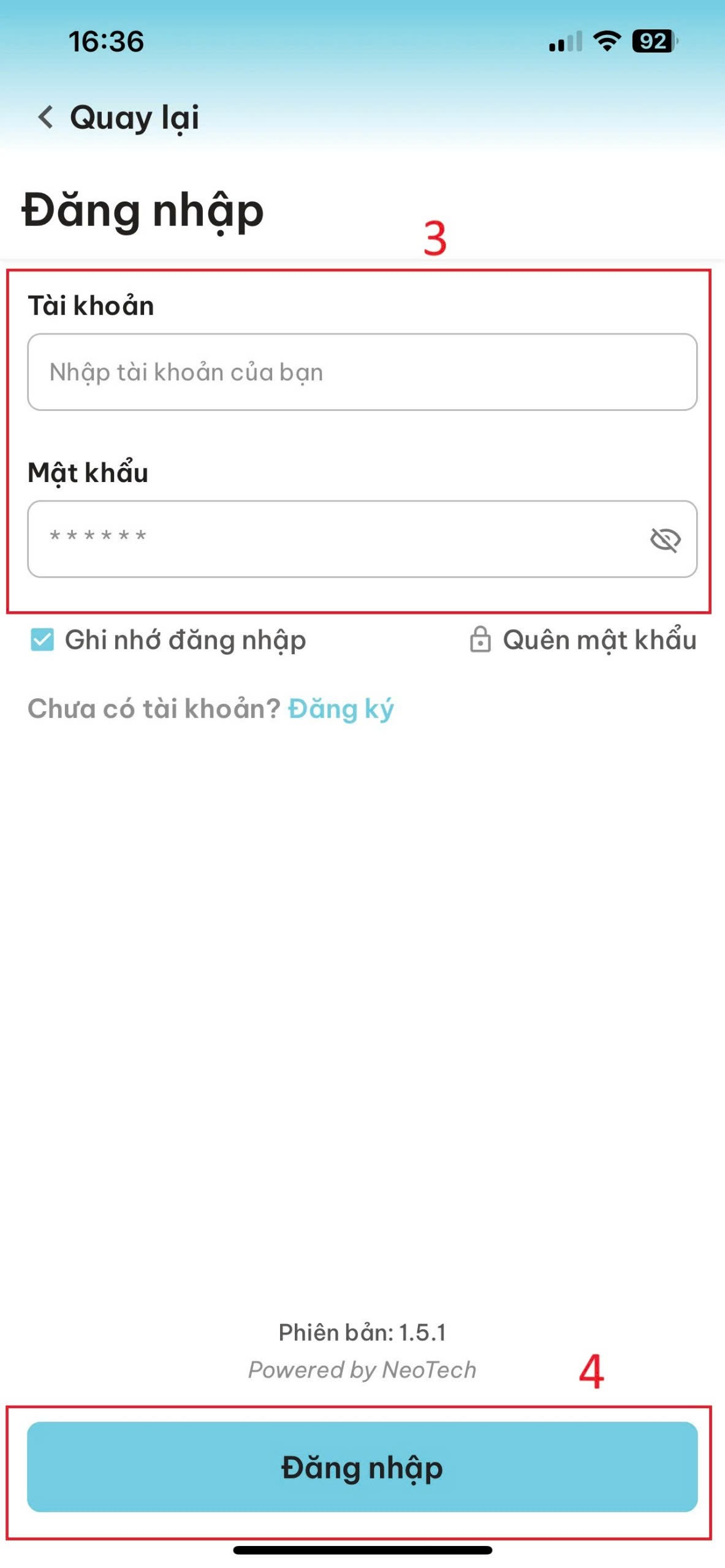Focus the Tài khoản input field
The image size is (725, 1568).
point(362,372)
